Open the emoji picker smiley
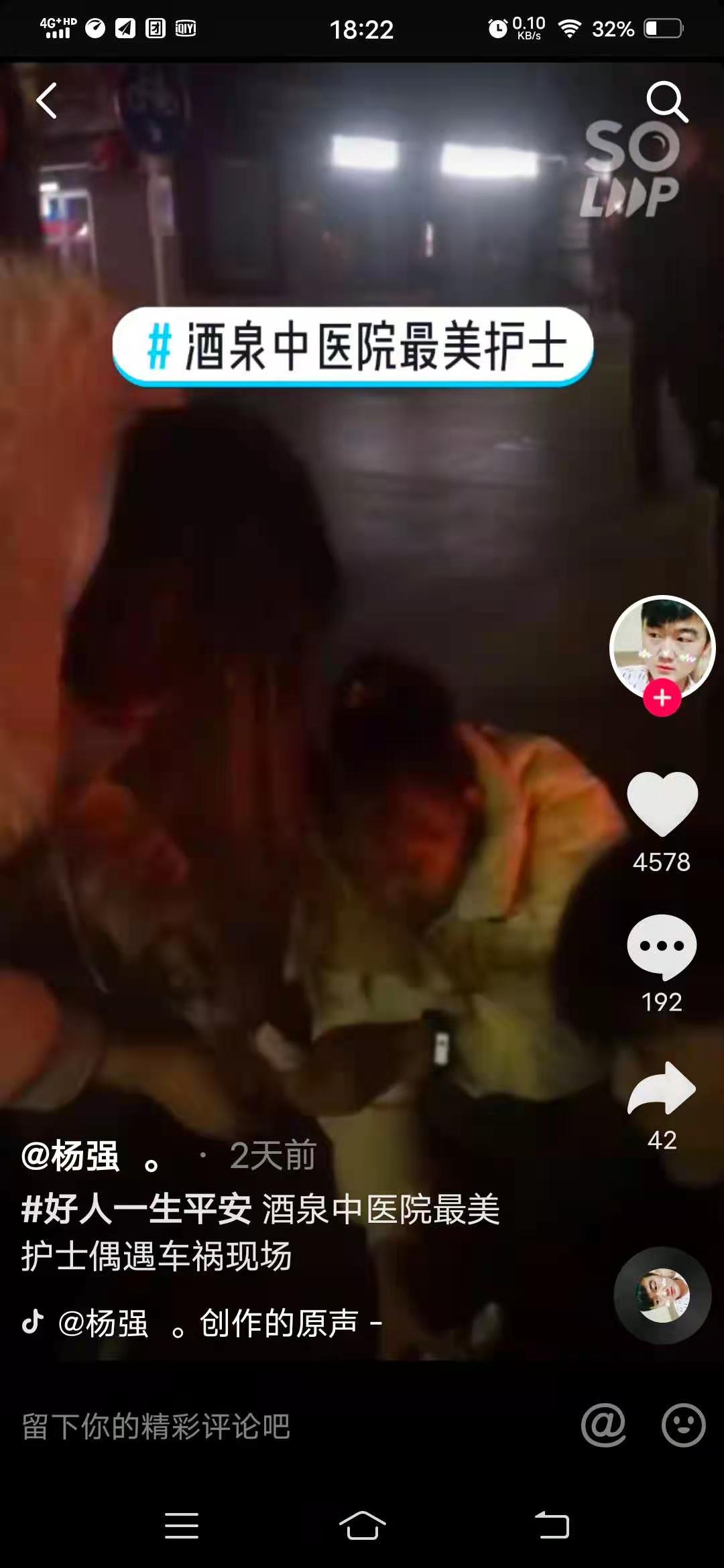724x1568 pixels. (x=683, y=1425)
